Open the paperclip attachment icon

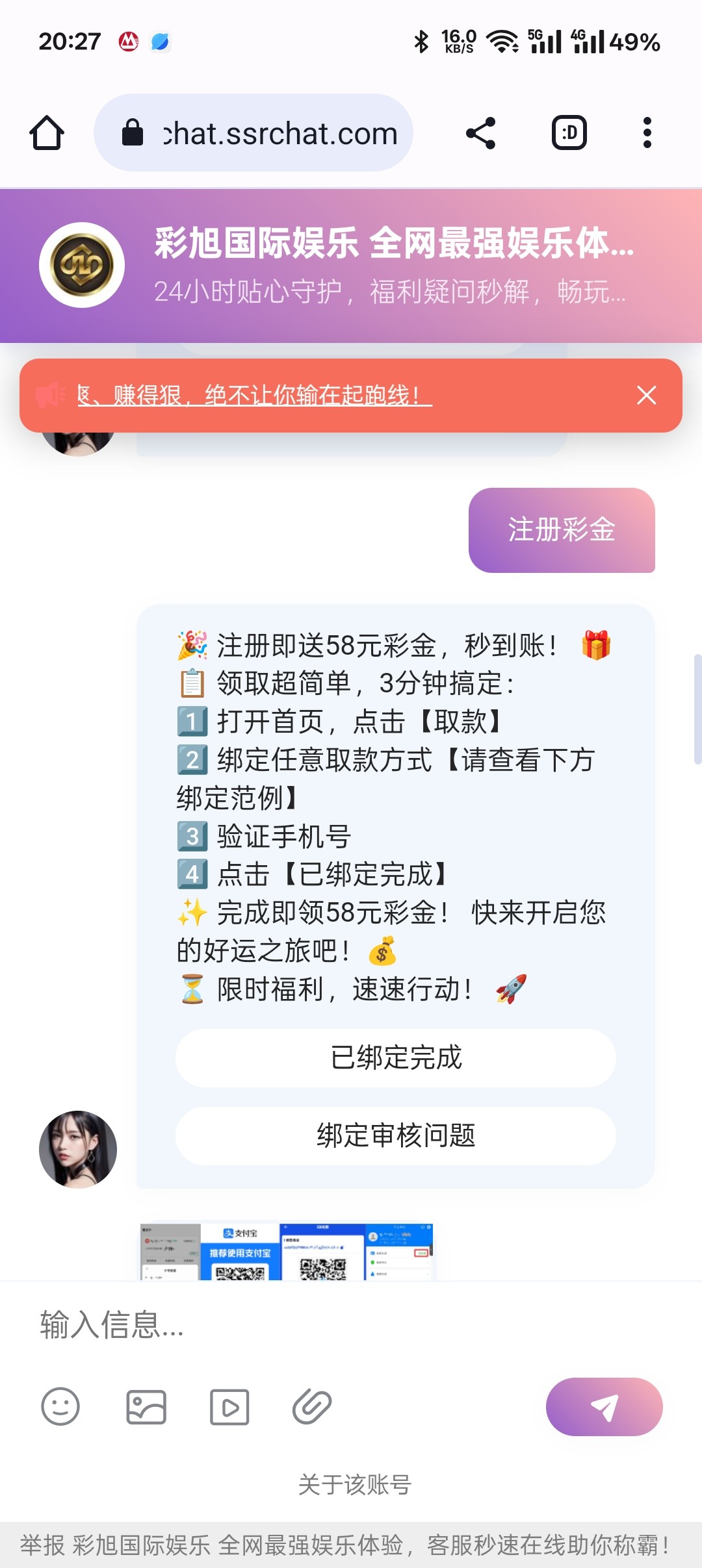tap(313, 1407)
